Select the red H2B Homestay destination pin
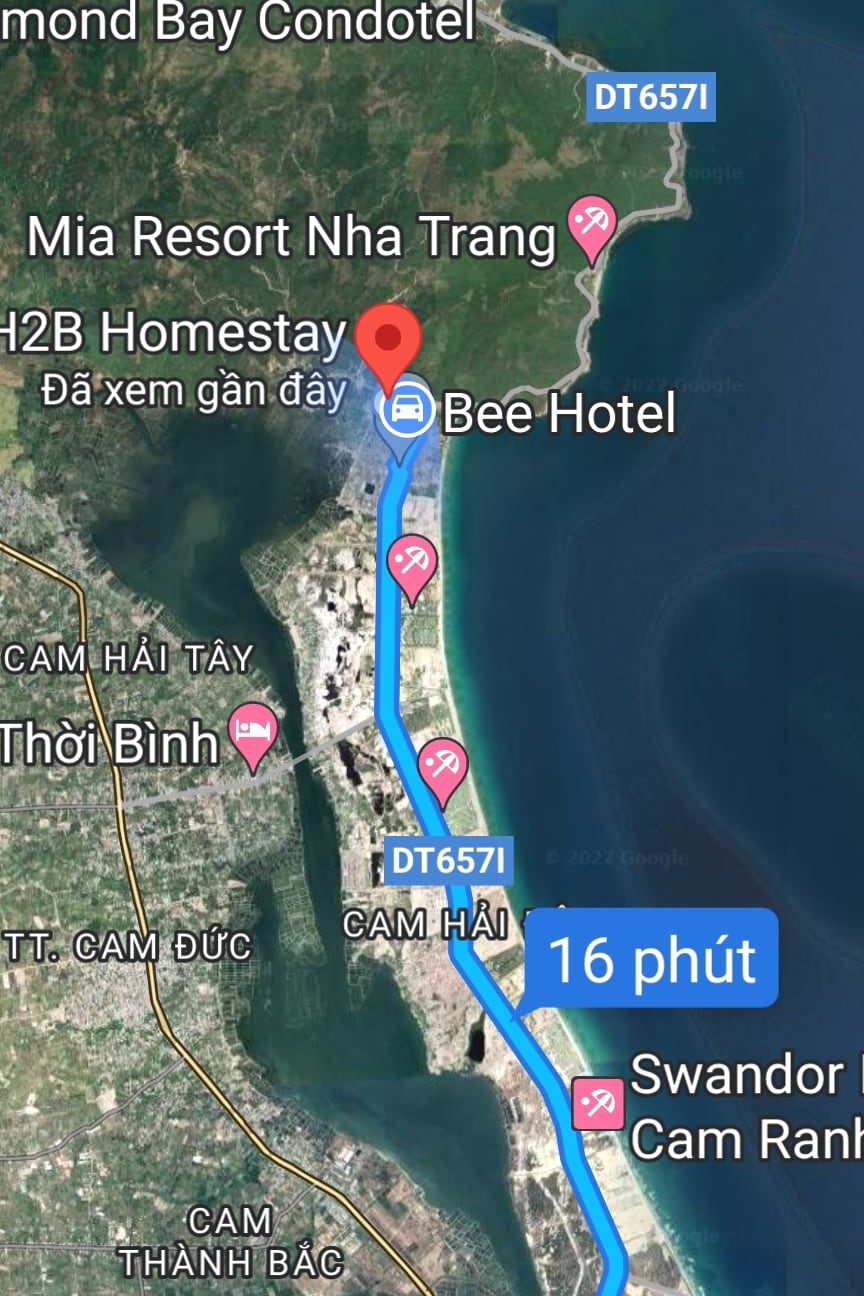This screenshot has width=864, height=1296. tap(389, 338)
